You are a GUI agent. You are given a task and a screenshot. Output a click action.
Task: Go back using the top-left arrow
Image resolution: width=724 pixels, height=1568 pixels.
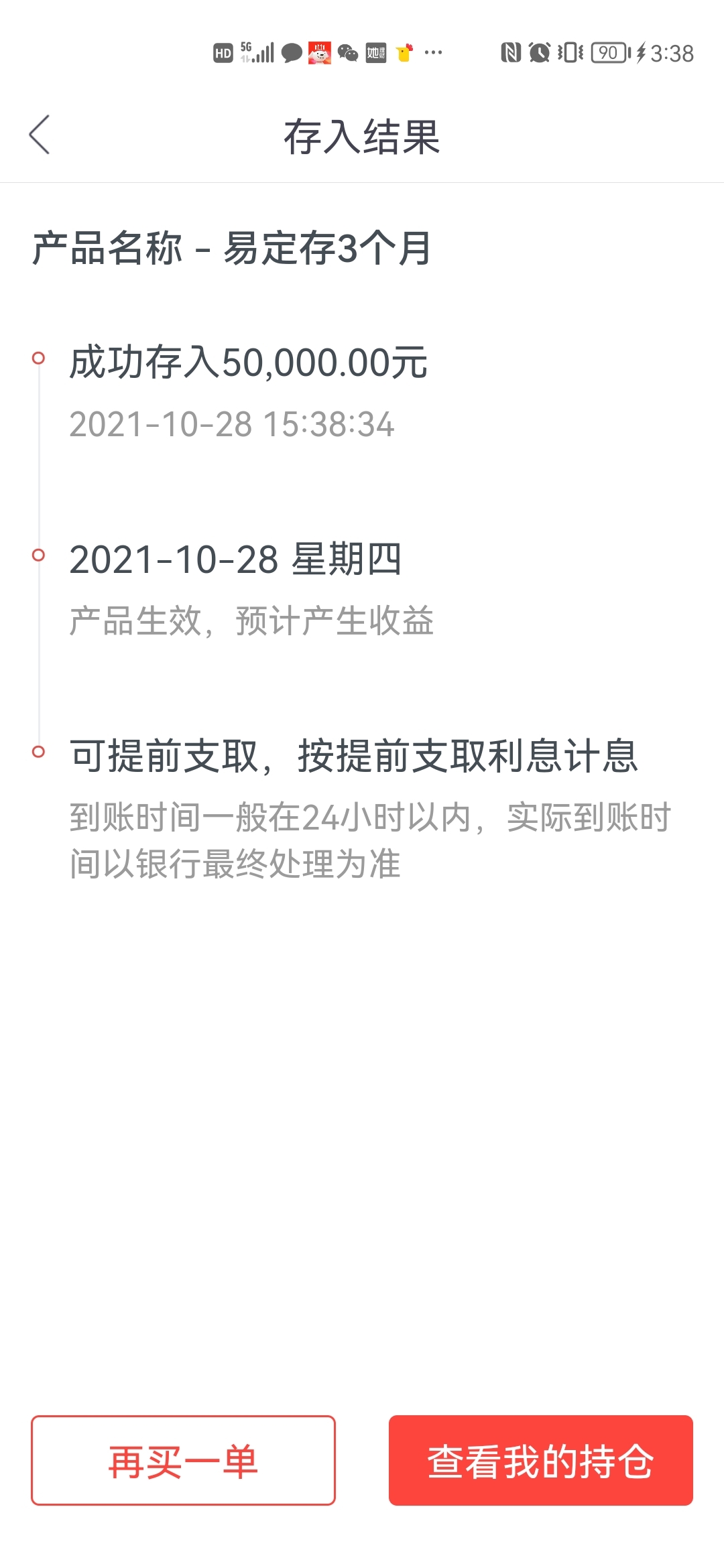[40, 135]
